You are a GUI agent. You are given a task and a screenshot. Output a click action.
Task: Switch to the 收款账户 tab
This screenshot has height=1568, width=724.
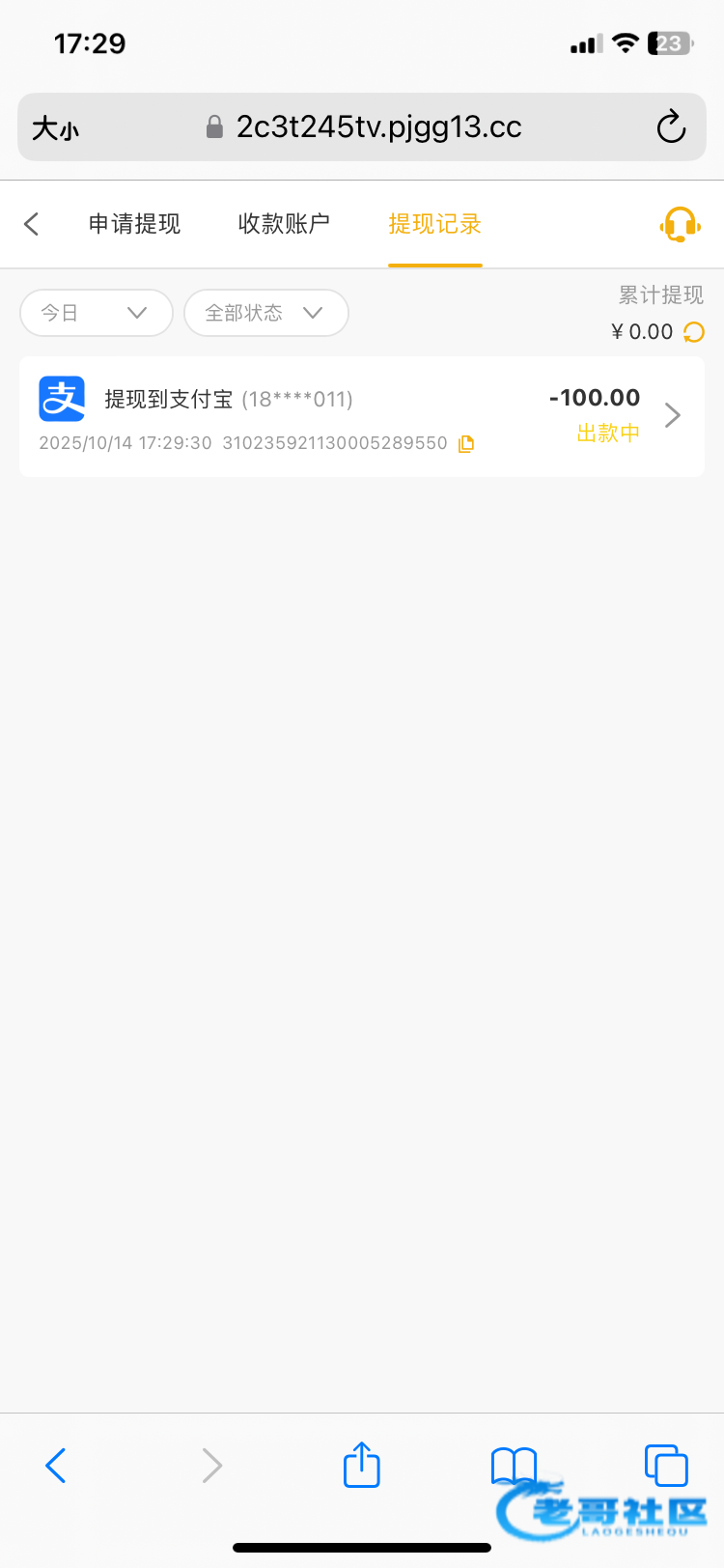point(284,224)
